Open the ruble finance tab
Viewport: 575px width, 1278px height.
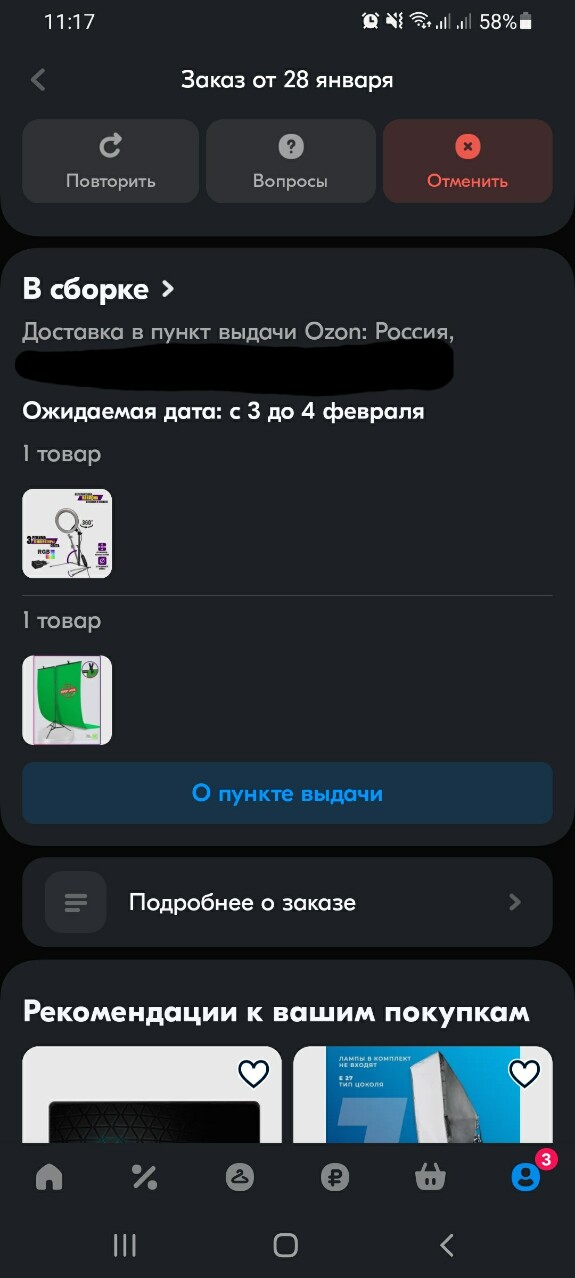[x=335, y=1177]
